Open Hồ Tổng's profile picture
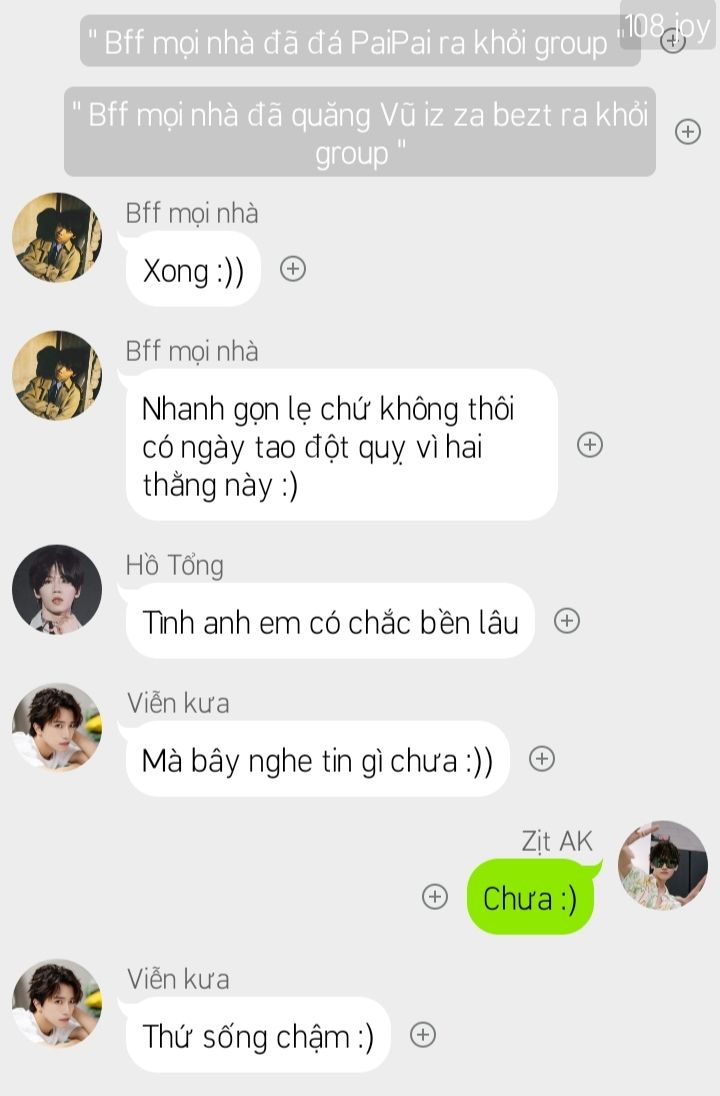 pos(57,589)
